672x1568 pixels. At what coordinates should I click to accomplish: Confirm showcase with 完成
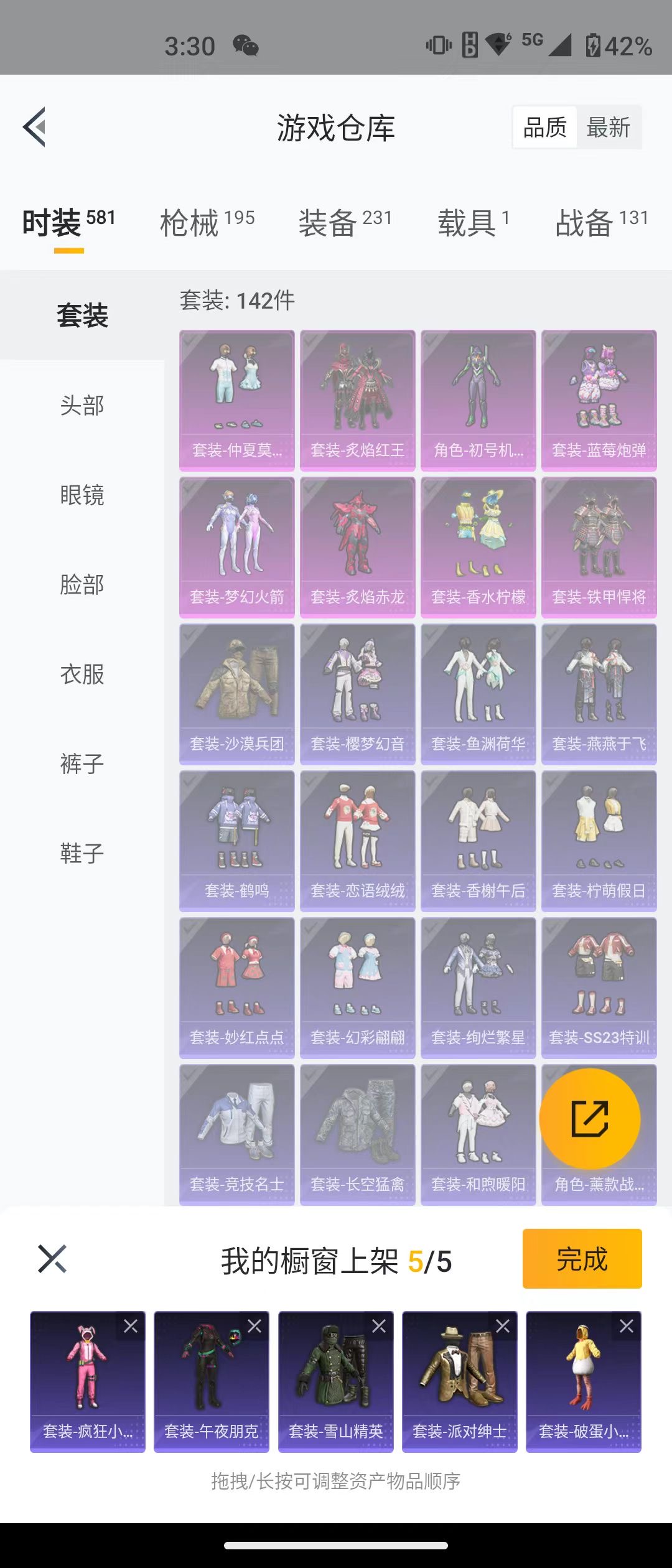coord(582,1259)
